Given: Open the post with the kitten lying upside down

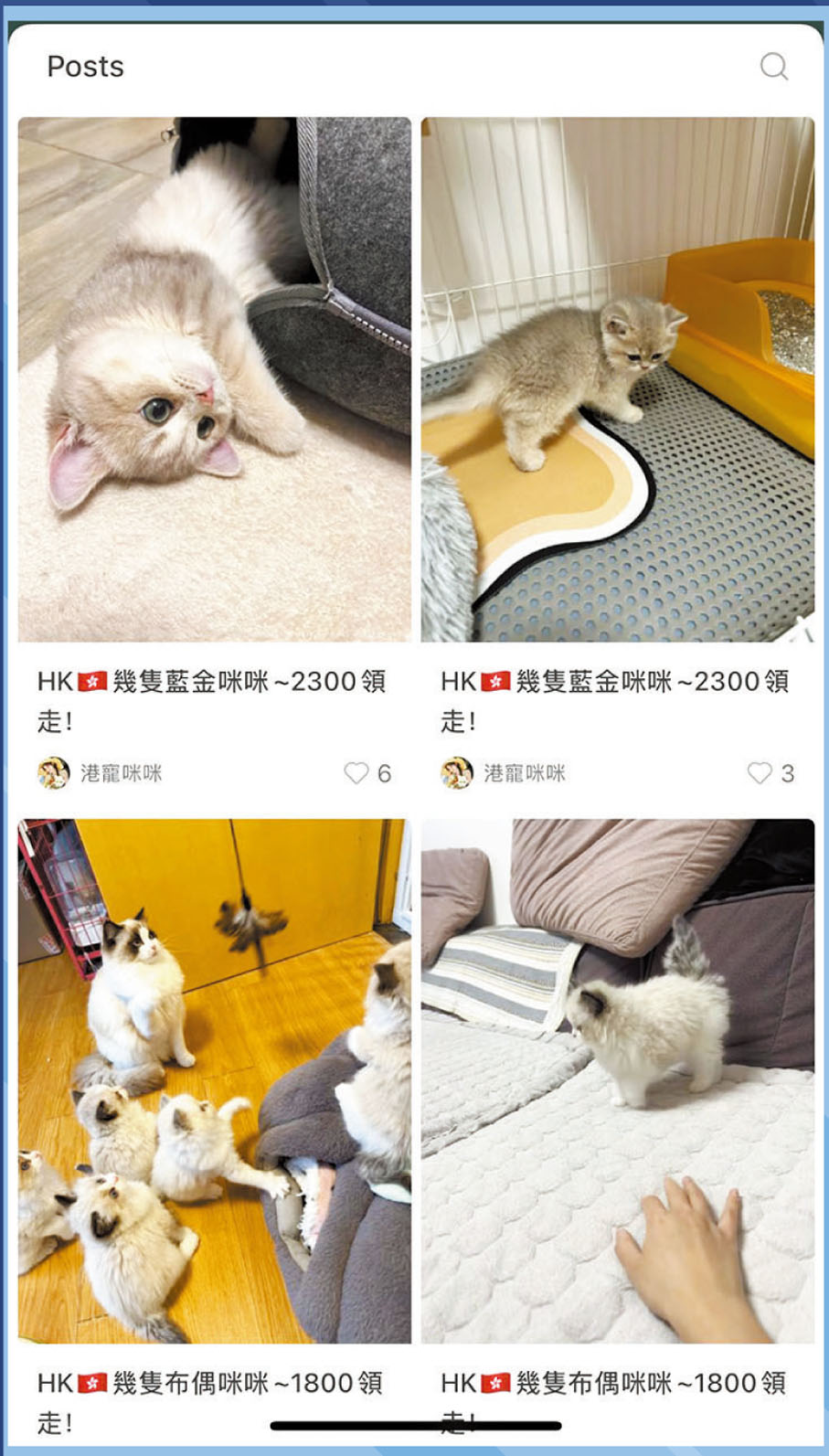Looking at the screenshot, I should (215, 379).
